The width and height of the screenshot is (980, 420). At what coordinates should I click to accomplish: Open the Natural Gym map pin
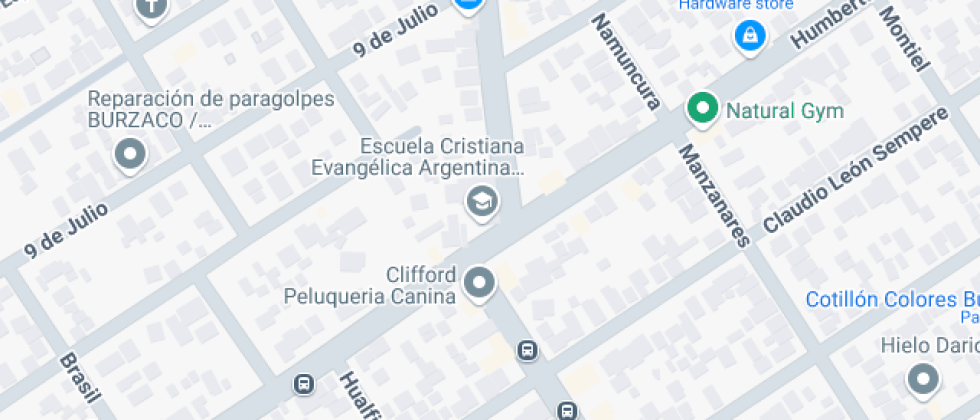point(703,109)
